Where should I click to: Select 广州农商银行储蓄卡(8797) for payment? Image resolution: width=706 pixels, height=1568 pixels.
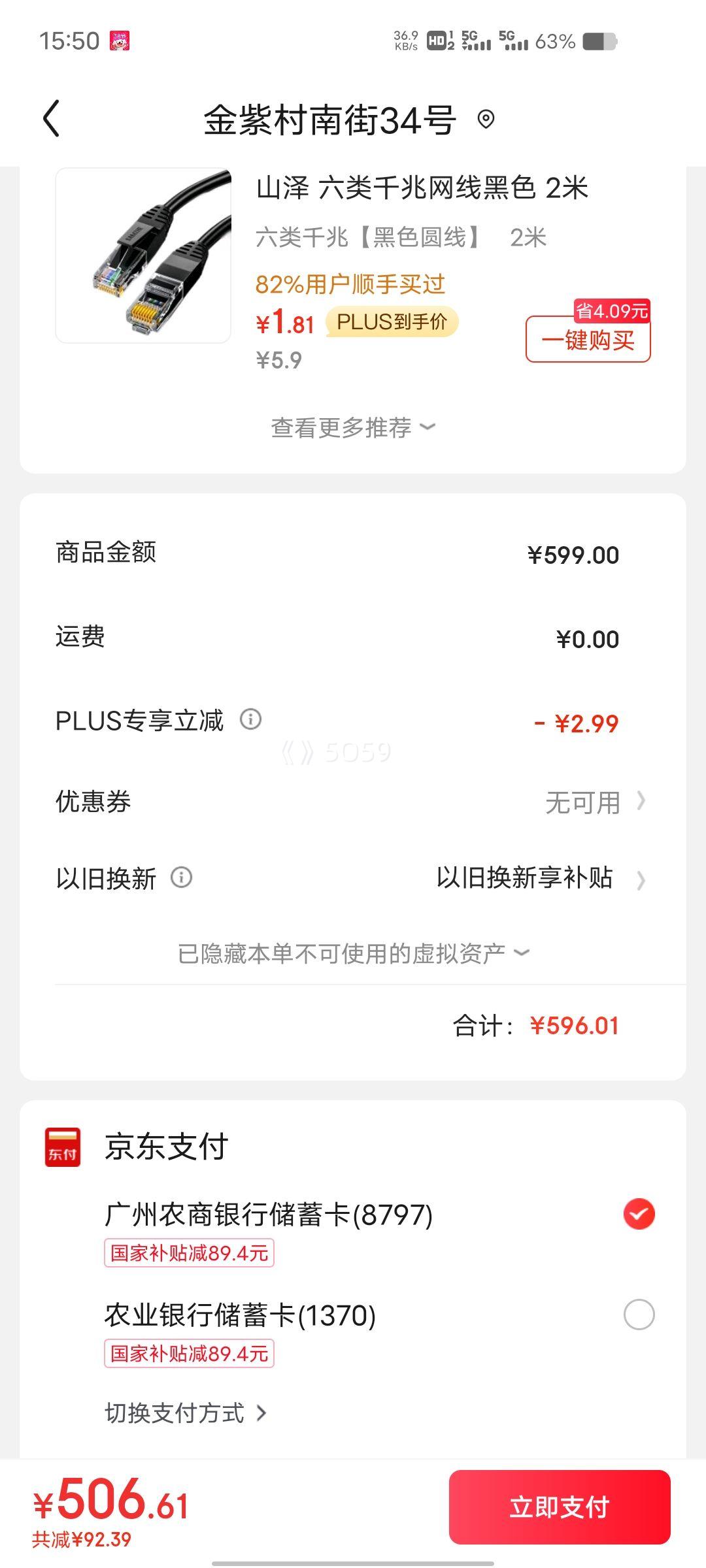tap(639, 1215)
